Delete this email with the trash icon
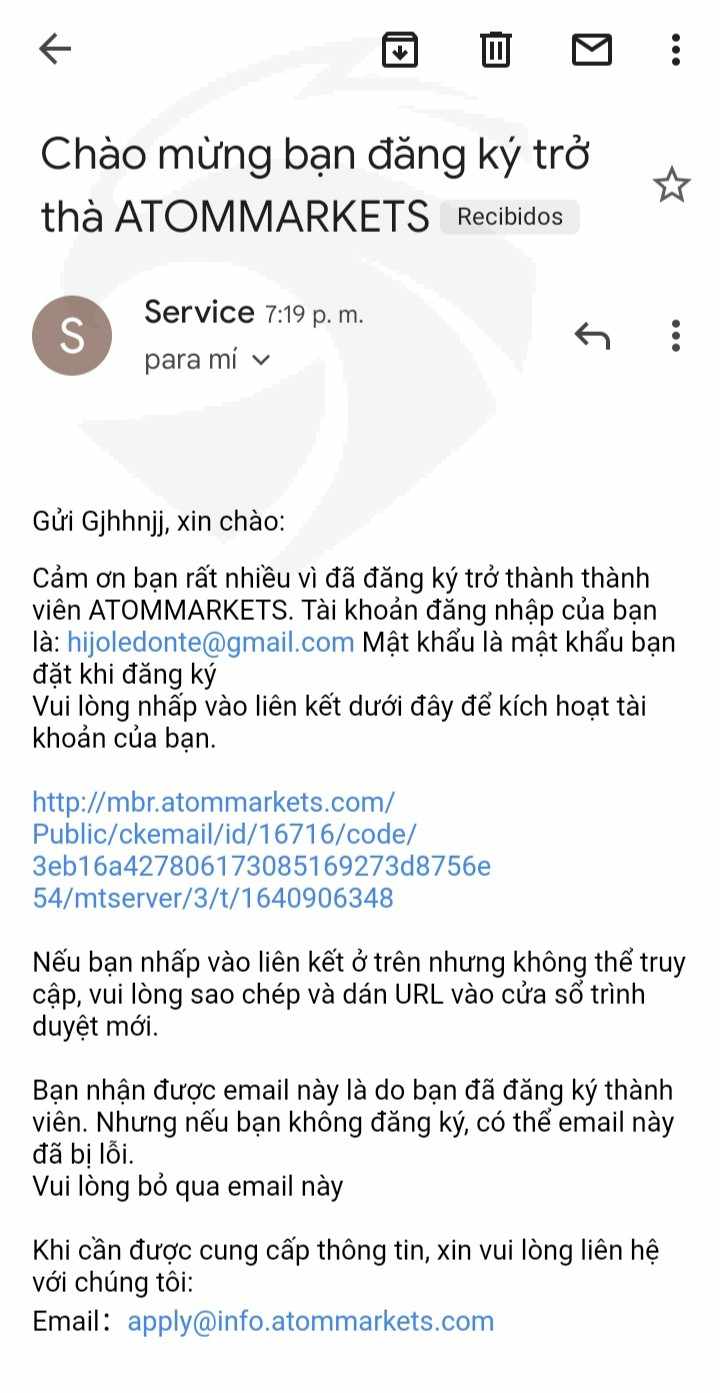This screenshot has height=1393, width=720. coord(496,49)
